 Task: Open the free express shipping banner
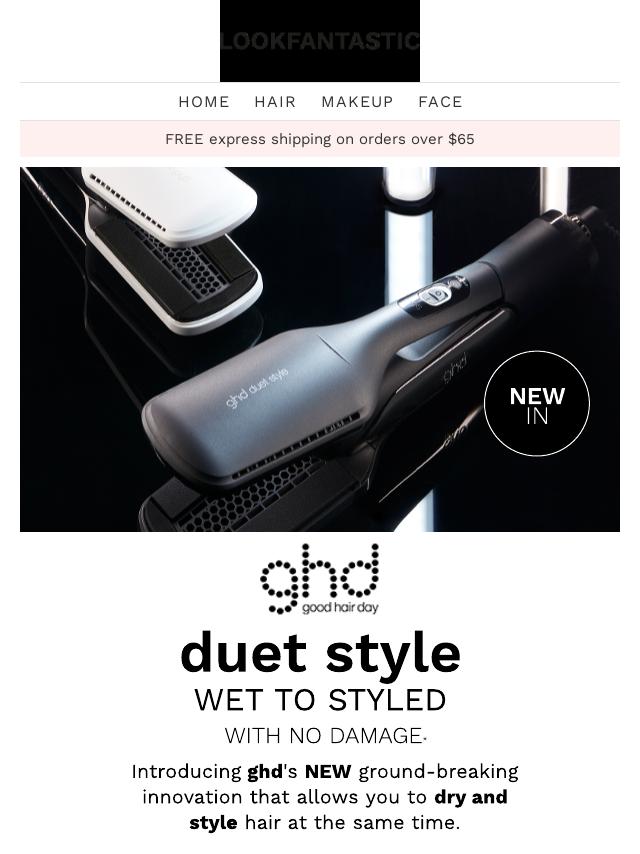coord(320,139)
